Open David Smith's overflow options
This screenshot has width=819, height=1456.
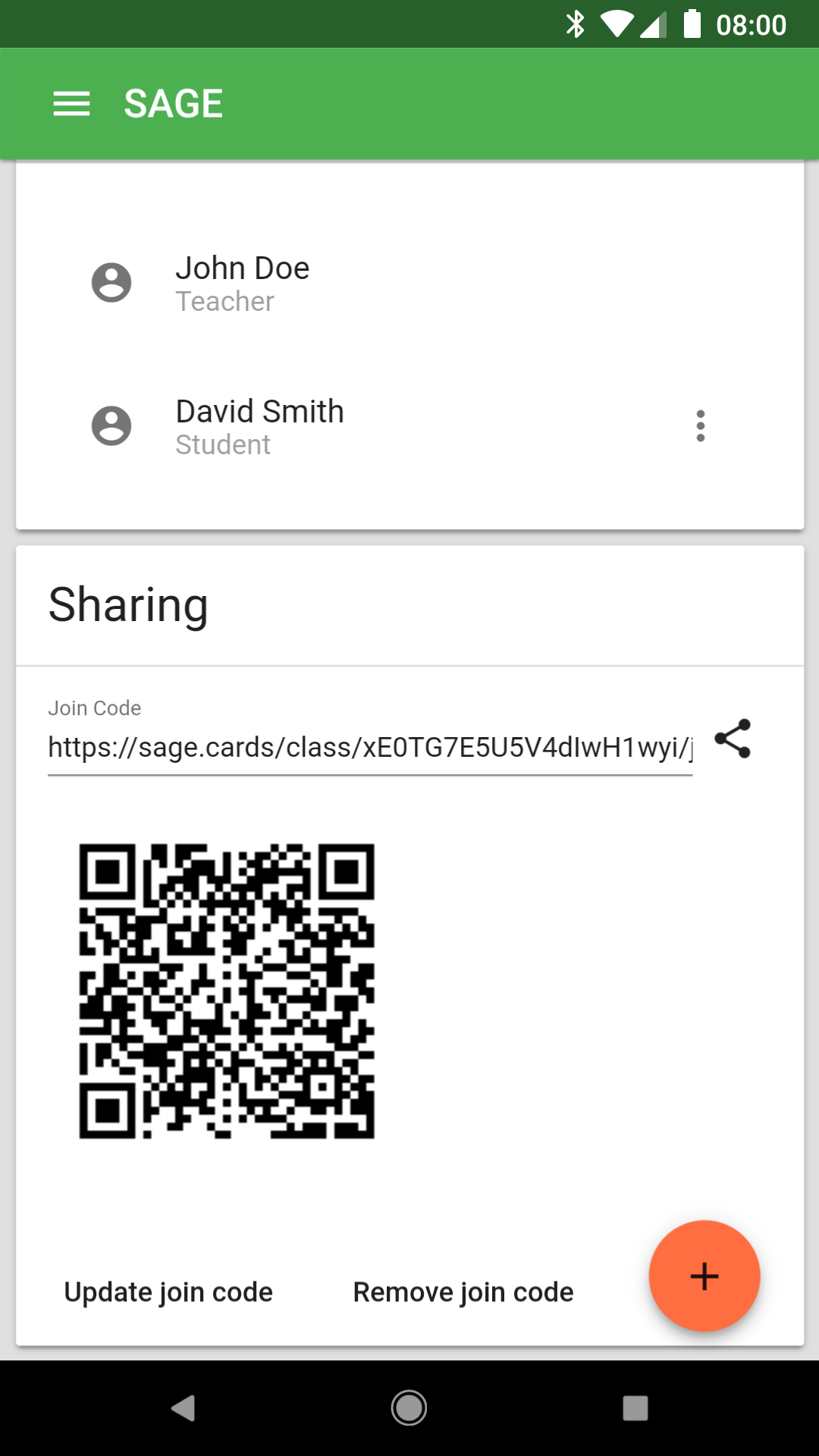pyautogui.click(x=700, y=426)
